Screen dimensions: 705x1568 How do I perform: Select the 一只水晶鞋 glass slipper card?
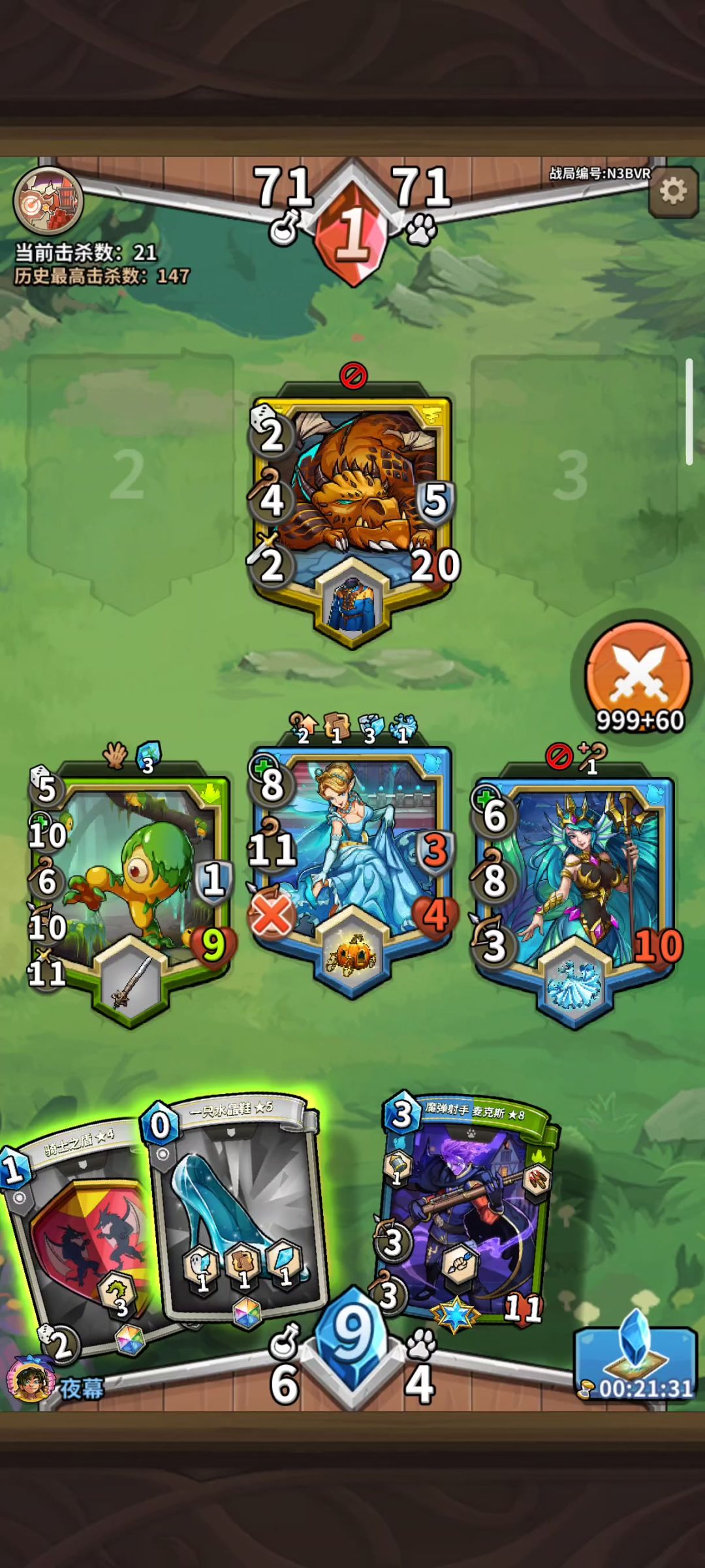[x=238, y=1208]
